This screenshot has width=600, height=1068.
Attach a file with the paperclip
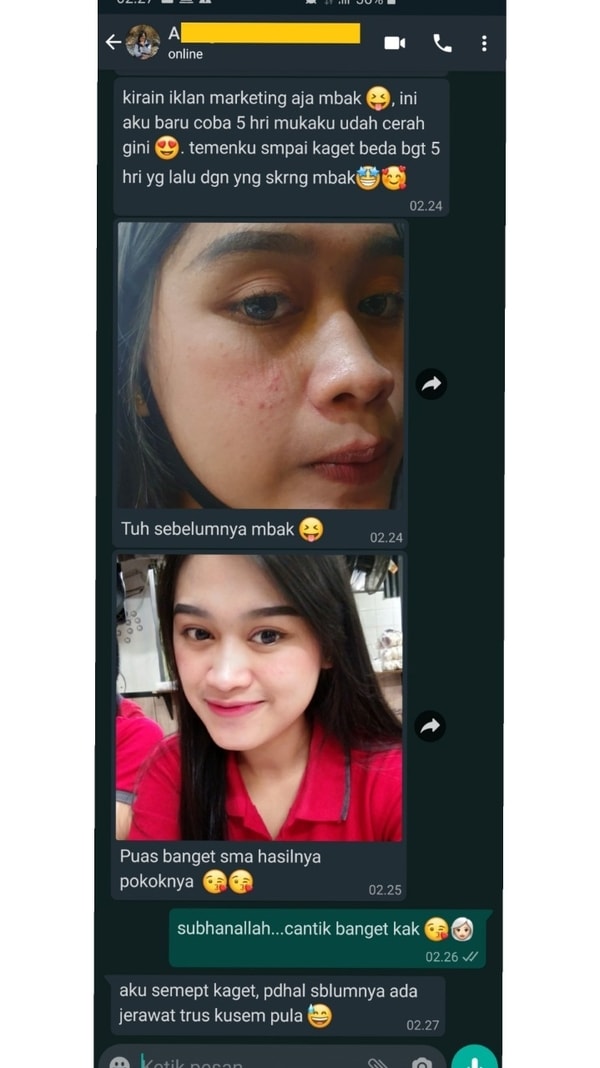(378, 1062)
